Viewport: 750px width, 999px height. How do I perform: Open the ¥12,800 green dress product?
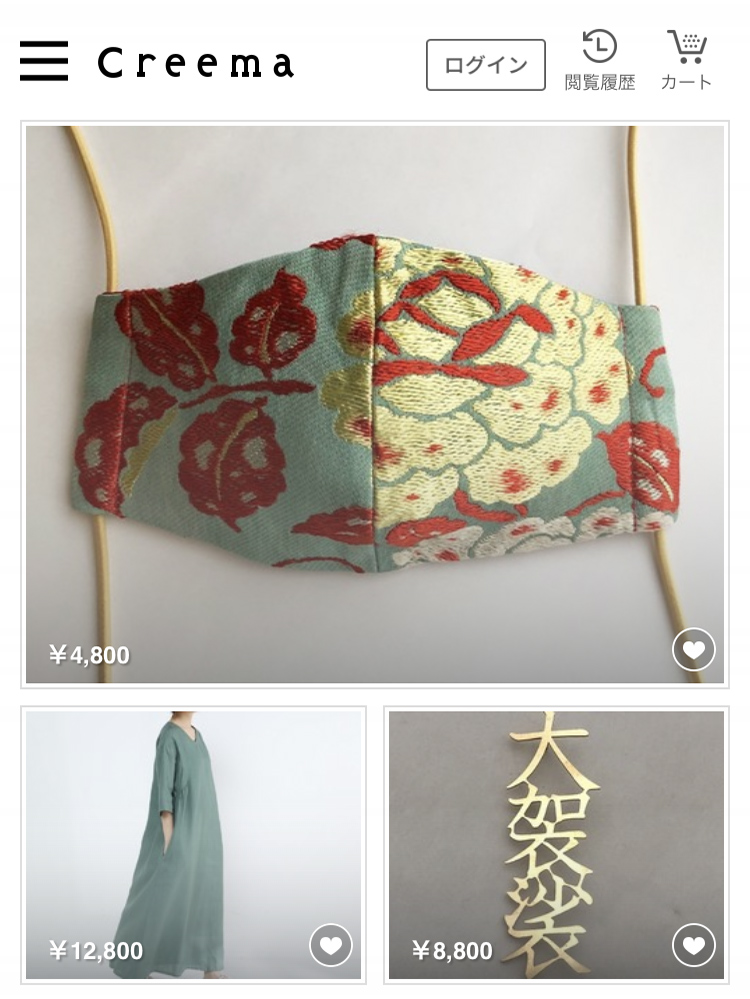click(193, 830)
